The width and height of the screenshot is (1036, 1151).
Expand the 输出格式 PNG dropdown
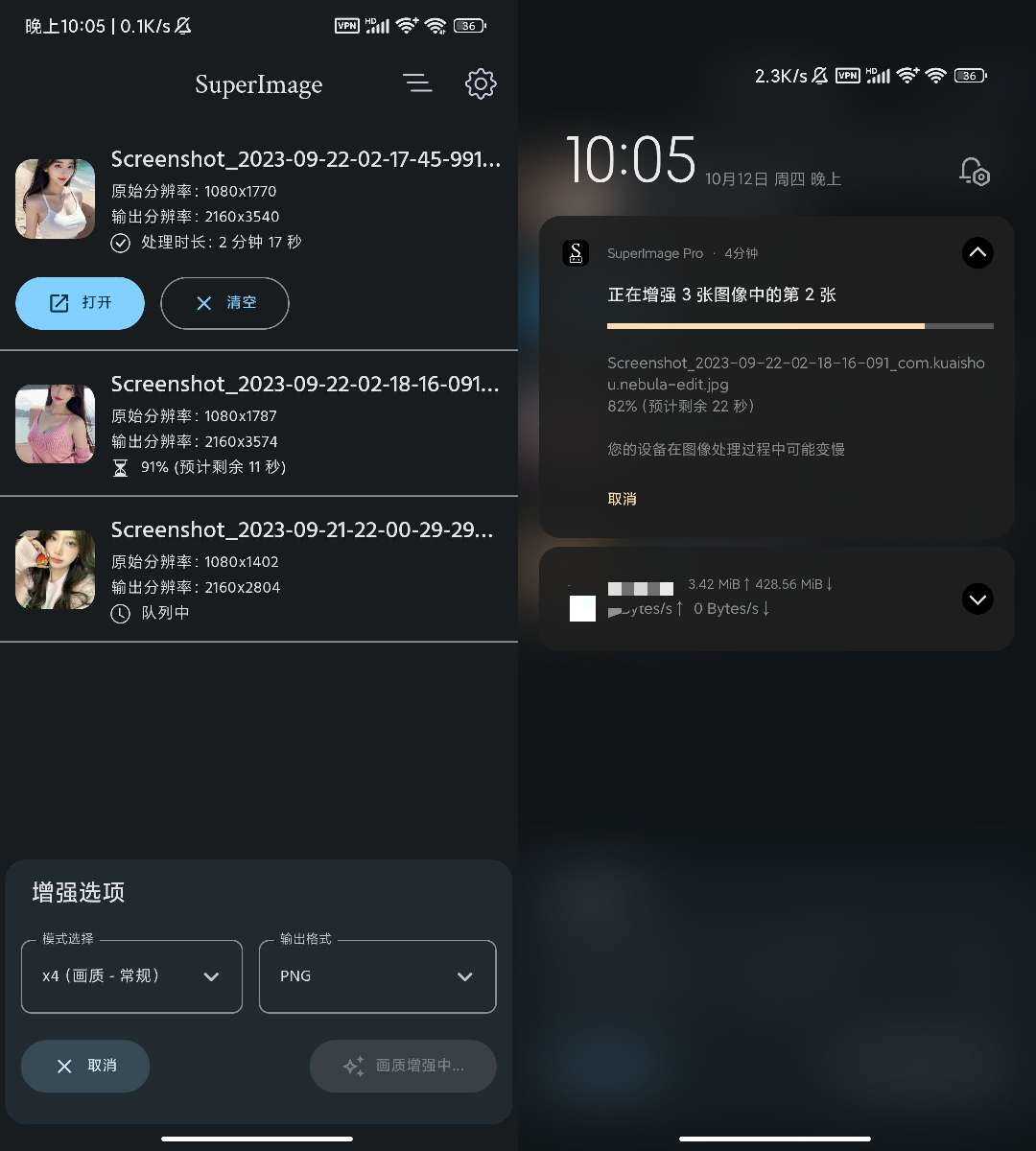377,976
